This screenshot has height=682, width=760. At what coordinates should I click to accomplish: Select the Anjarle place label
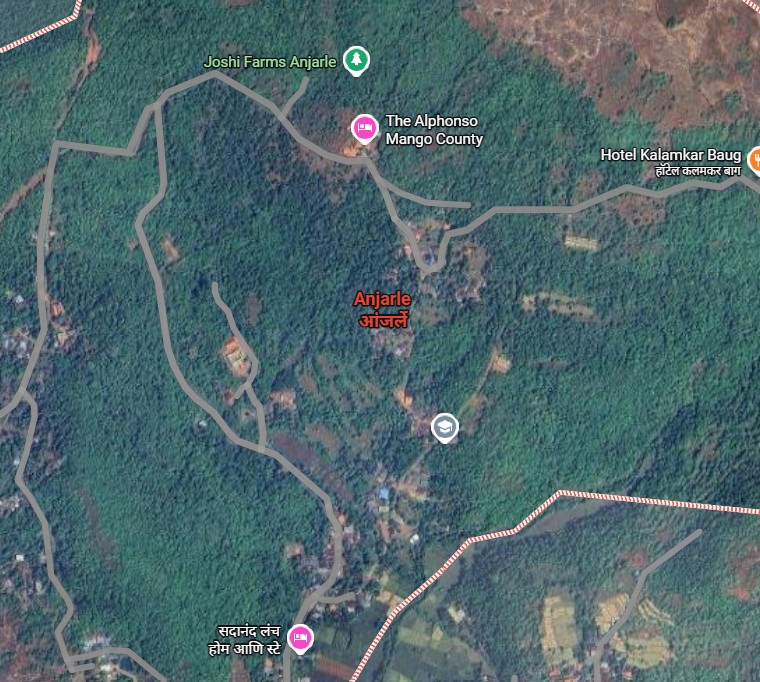click(382, 309)
